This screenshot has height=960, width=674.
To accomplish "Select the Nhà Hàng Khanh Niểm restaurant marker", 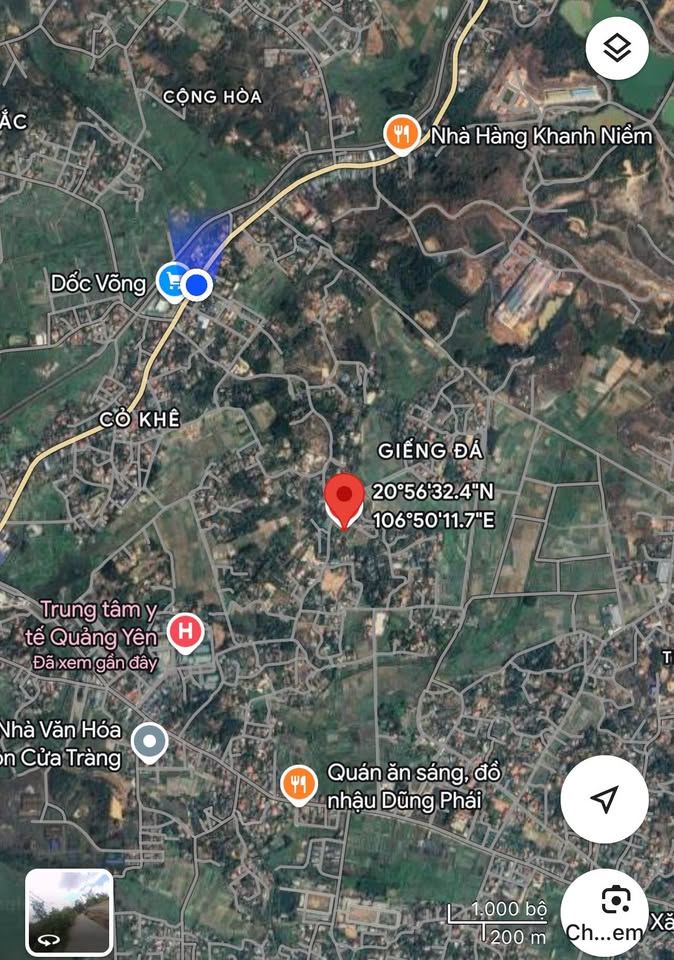I will (x=401, y=133).
